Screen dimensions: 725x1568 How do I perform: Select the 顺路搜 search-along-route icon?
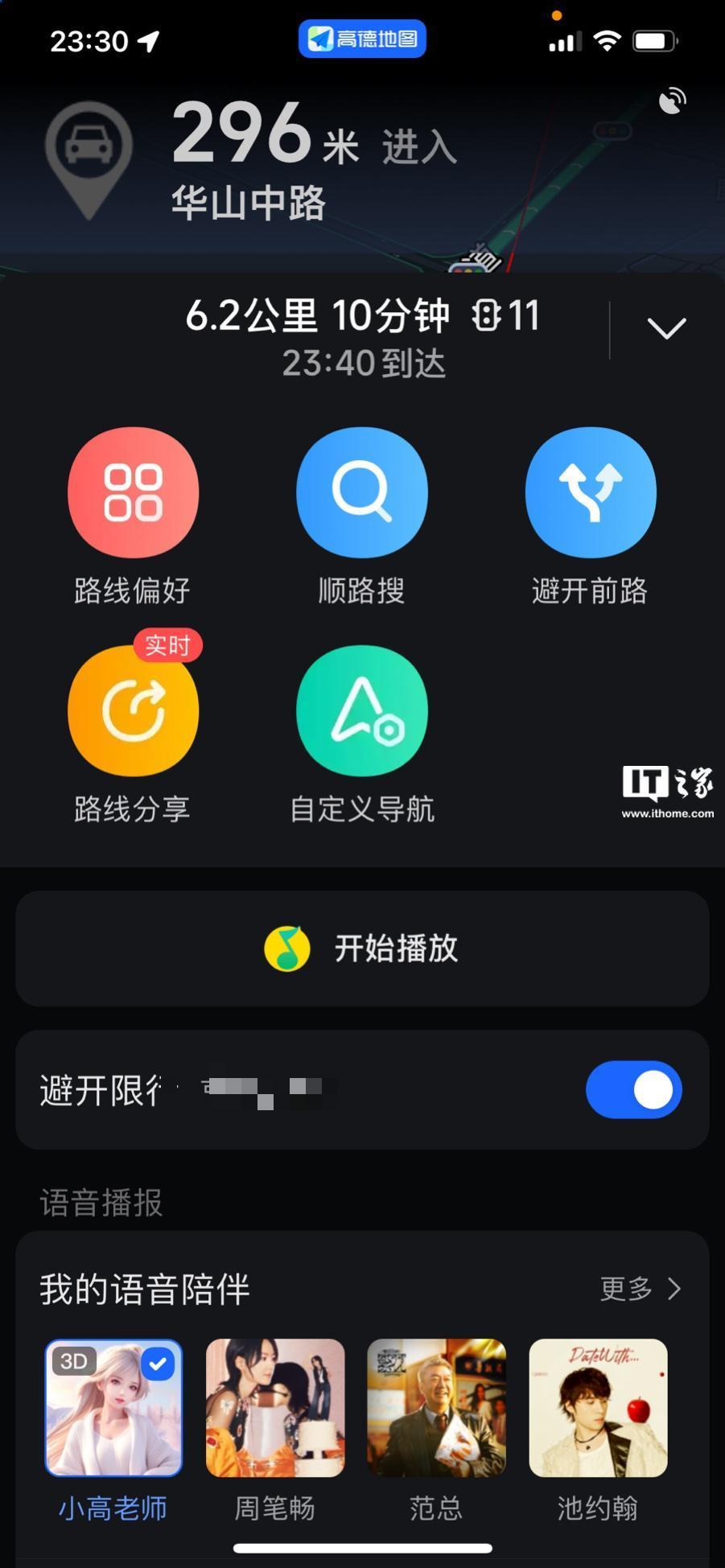tap(361, 492)
